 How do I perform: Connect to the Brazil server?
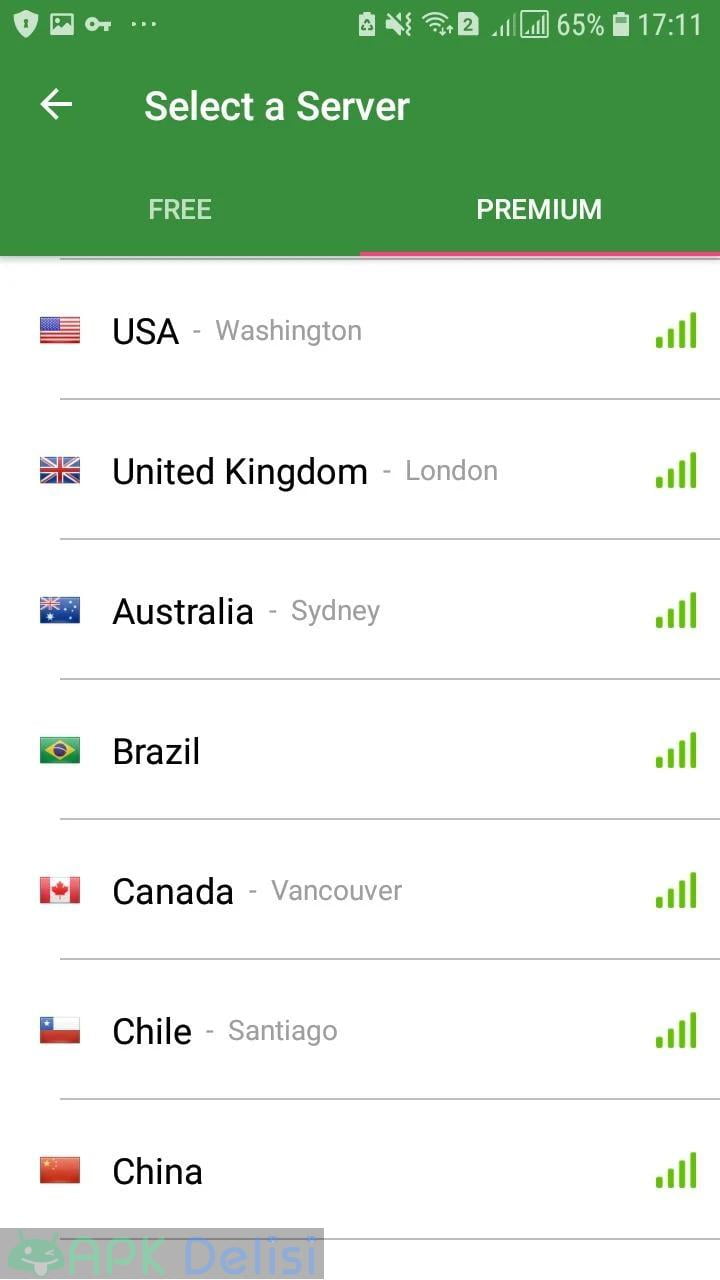tap(360, 750)
